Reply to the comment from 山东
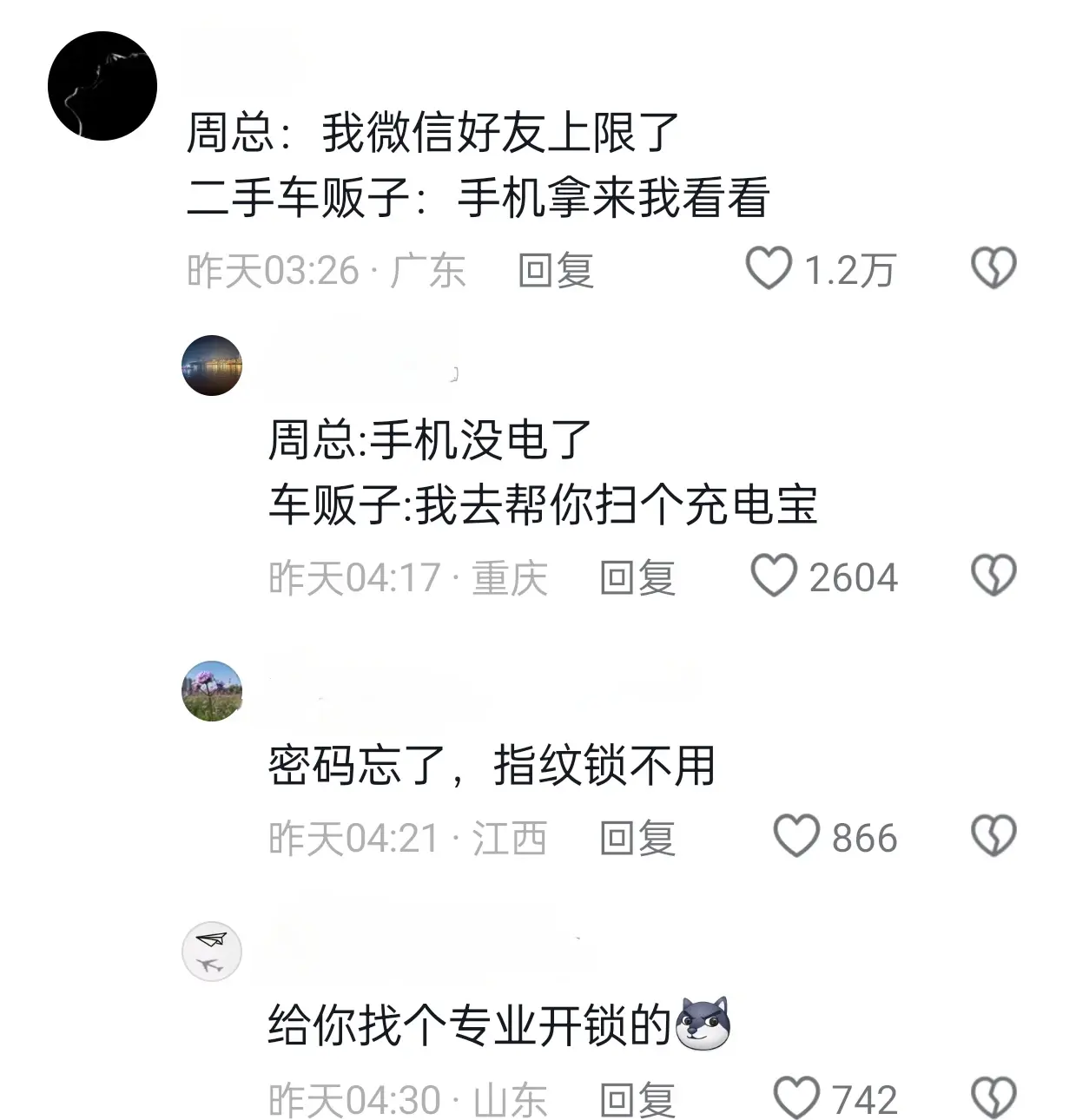 (637, 1100)
